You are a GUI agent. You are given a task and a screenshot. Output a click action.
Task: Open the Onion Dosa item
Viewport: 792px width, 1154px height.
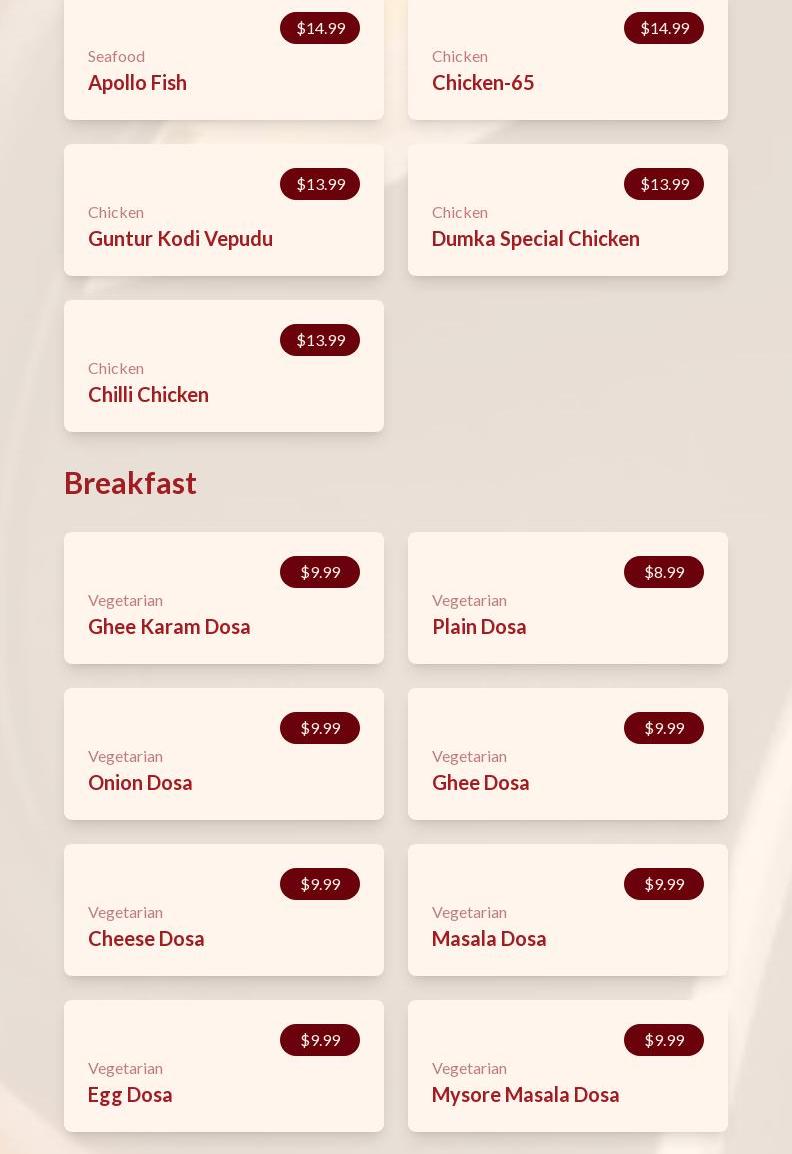click(223, 755)
